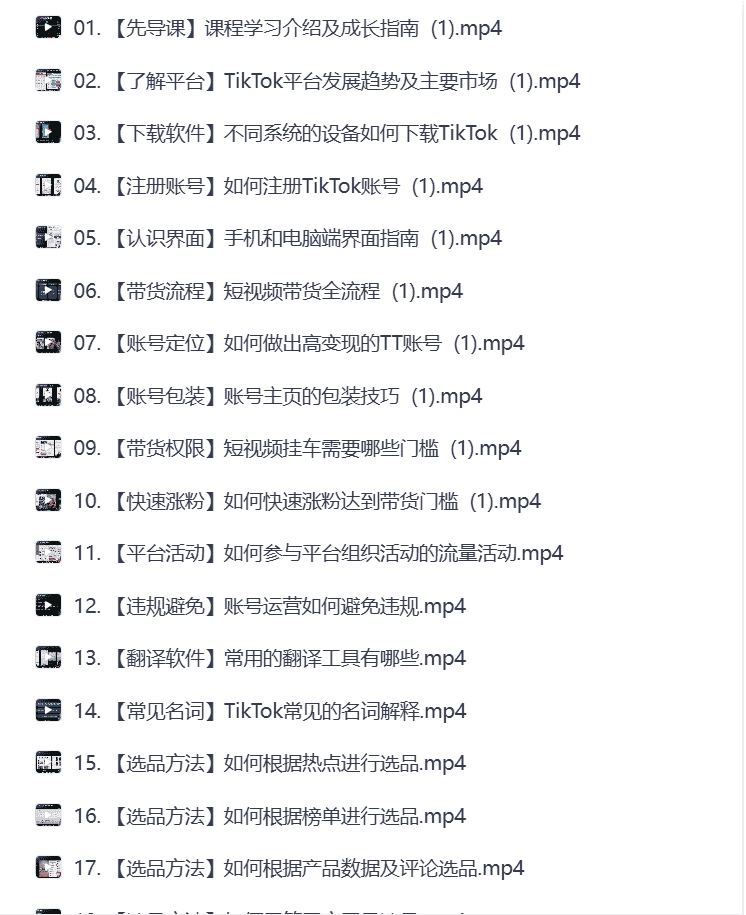The image size is (746, 915).
Task: Open file 02 TikTok平台发展趋势及主要市场
Action: [x=327, y=81]
